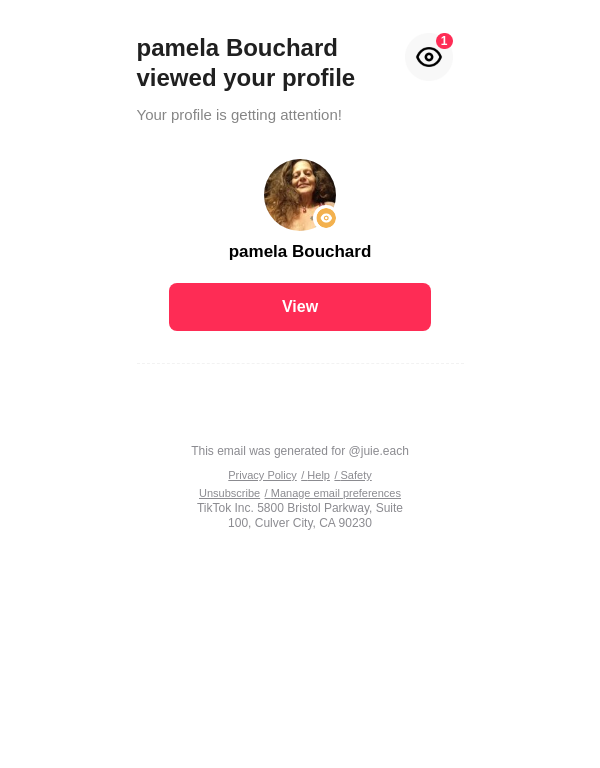The height and width of the screenshot is (768, 600).
Task: Open the Privacy Policy link
Action: 262,475
